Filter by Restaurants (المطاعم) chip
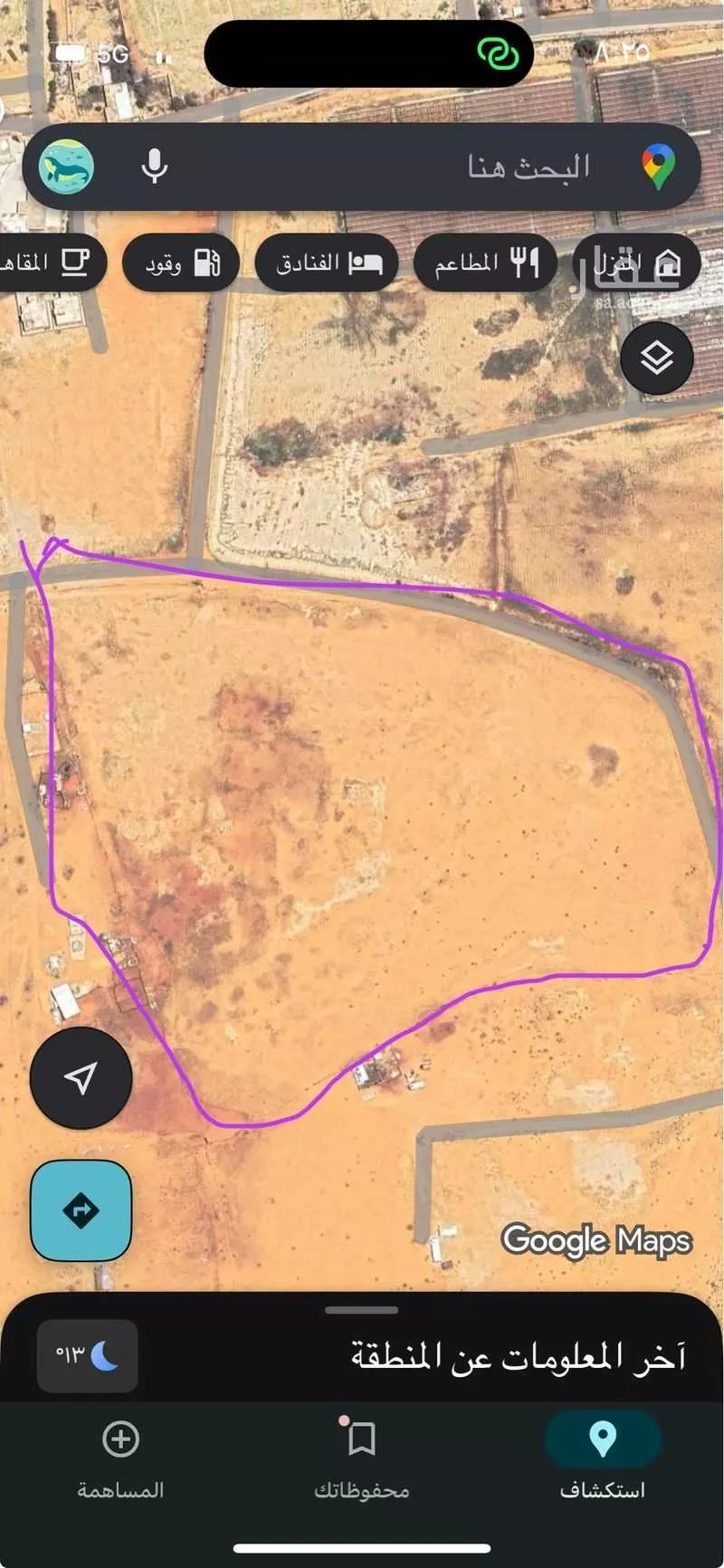 tap(486, 263)
